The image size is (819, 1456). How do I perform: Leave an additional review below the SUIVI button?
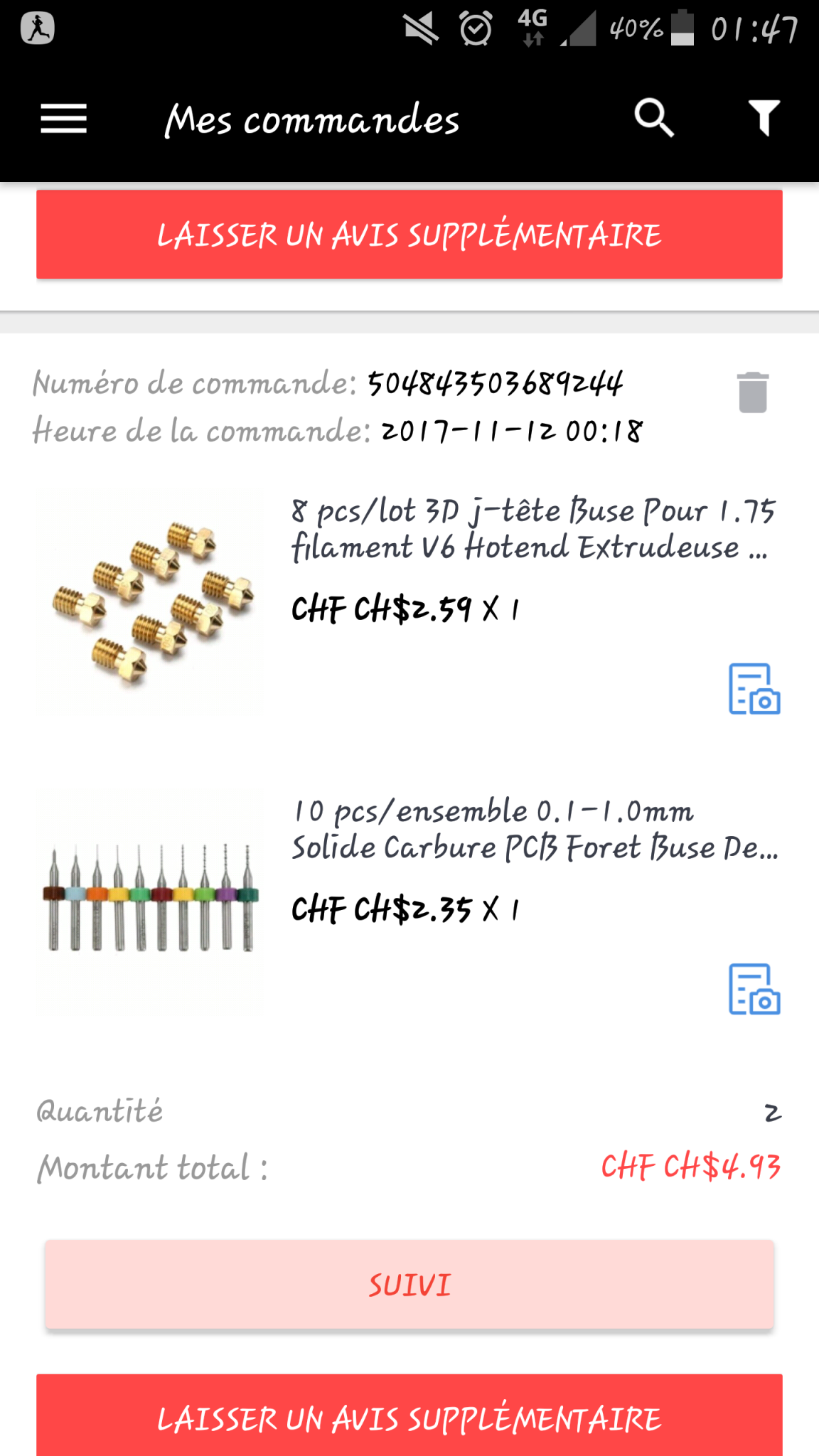tap(409, 1418)
